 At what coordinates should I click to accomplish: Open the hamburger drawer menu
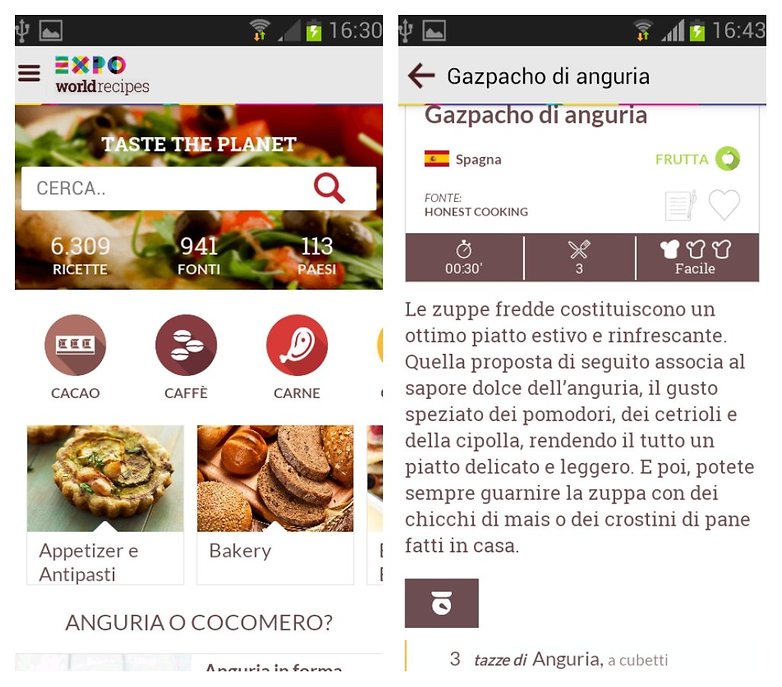pos(29,73)
